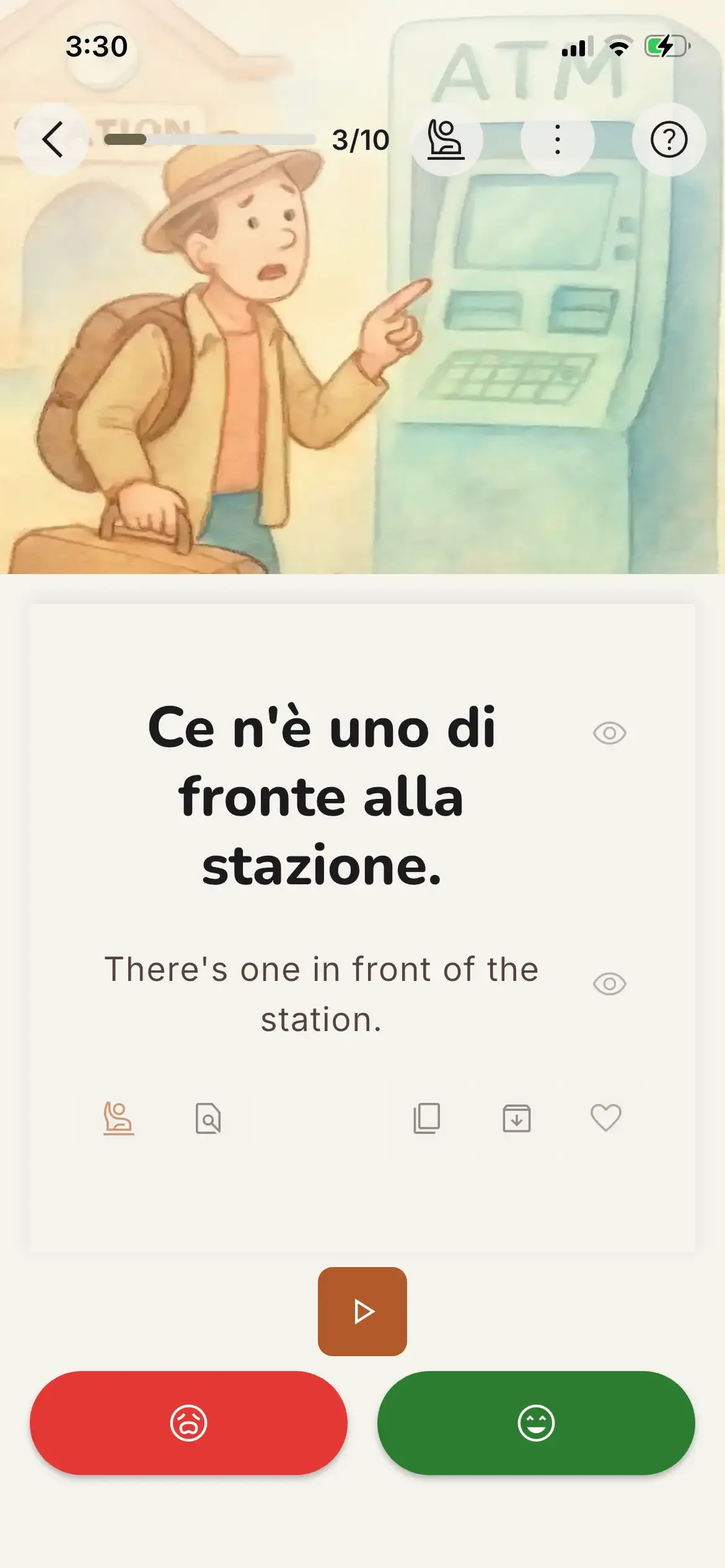This screenshot has height=1568, width=725.
Task: Tap the orange tutor icon under the translation
Action: coord(118,1118)
